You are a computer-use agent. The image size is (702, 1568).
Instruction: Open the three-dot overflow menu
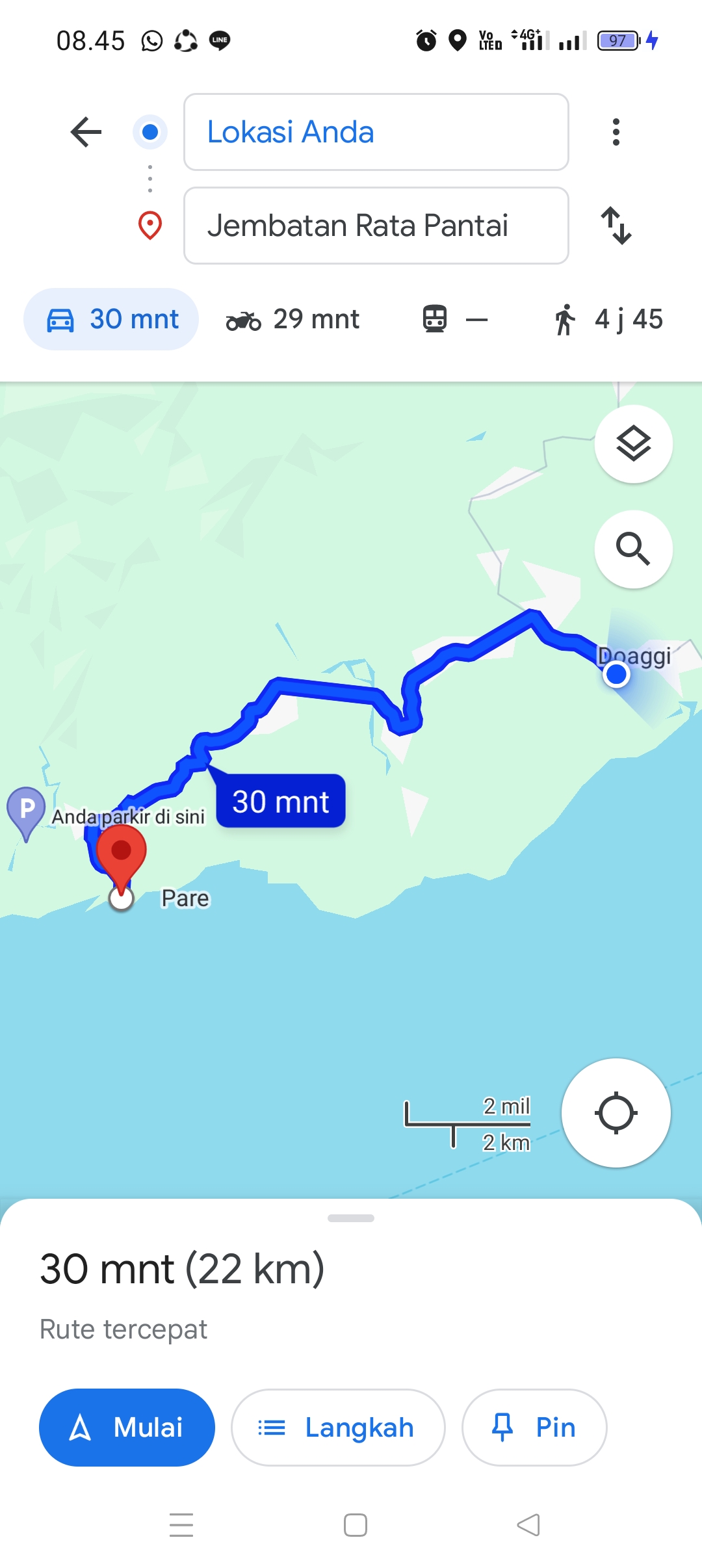[616, 132]
